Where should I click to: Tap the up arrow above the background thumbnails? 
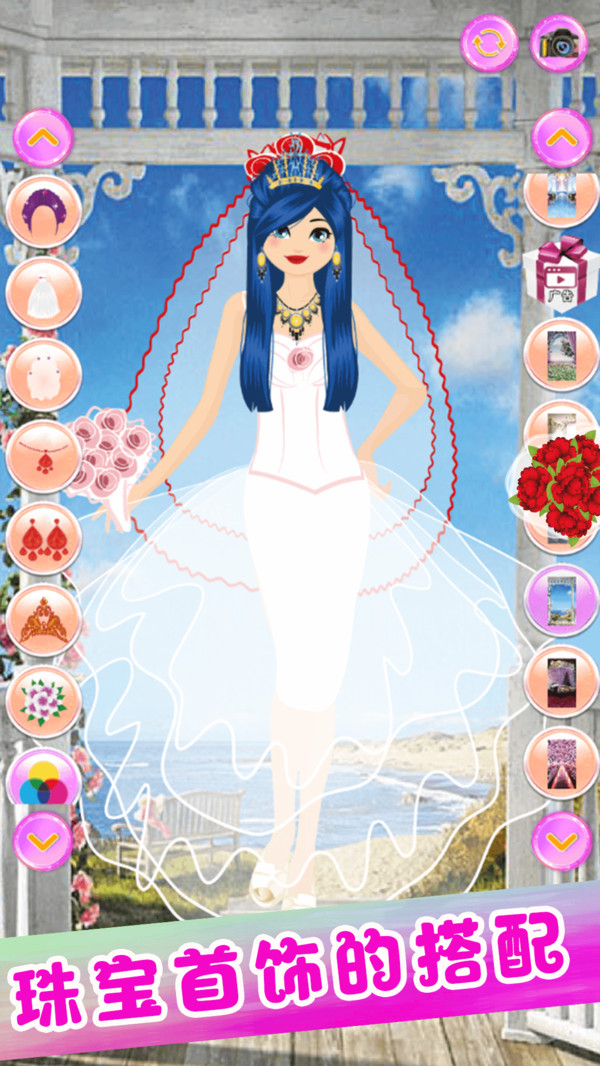click(x=561, y=137)
